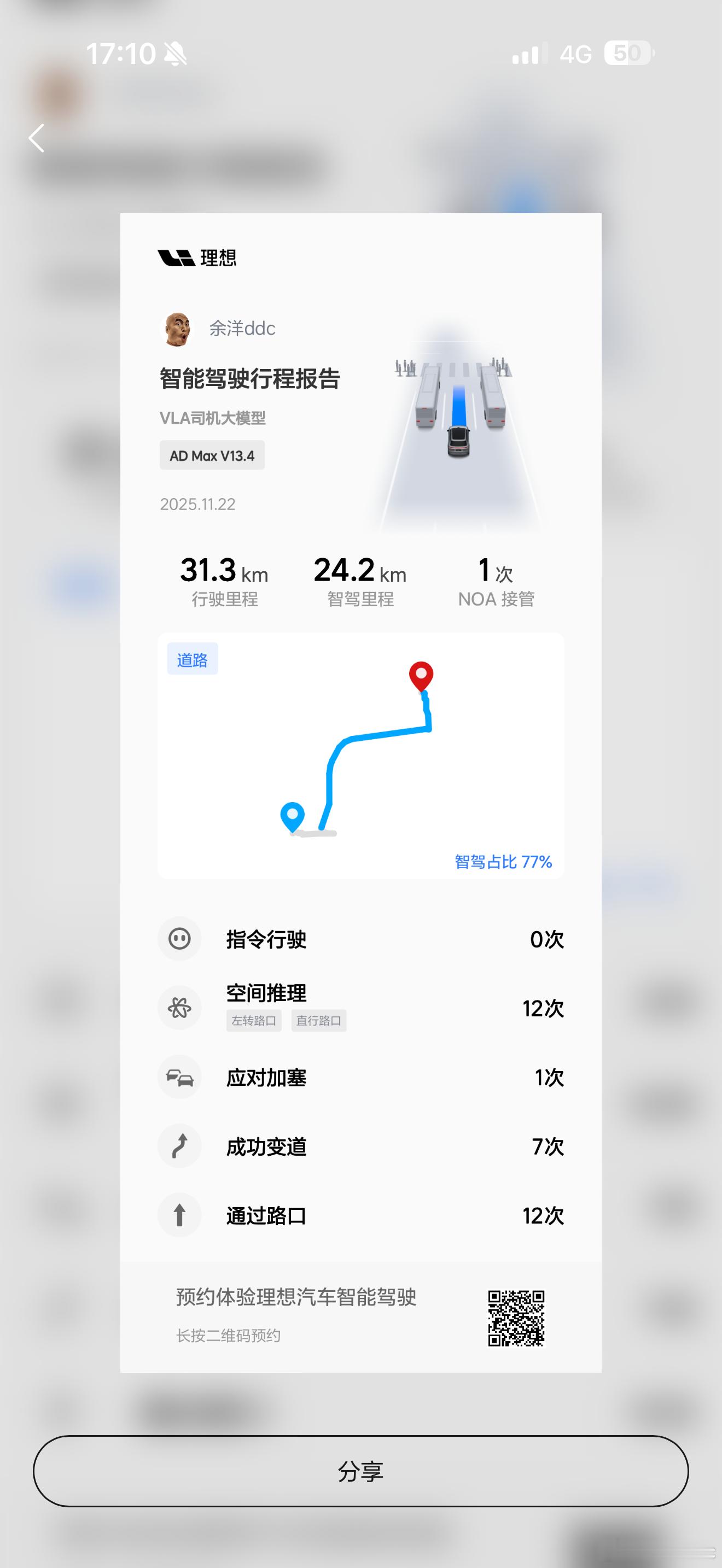Select the 成功变道 curved arrow icon
The image size is (722, 1568).
(179, 1146)
